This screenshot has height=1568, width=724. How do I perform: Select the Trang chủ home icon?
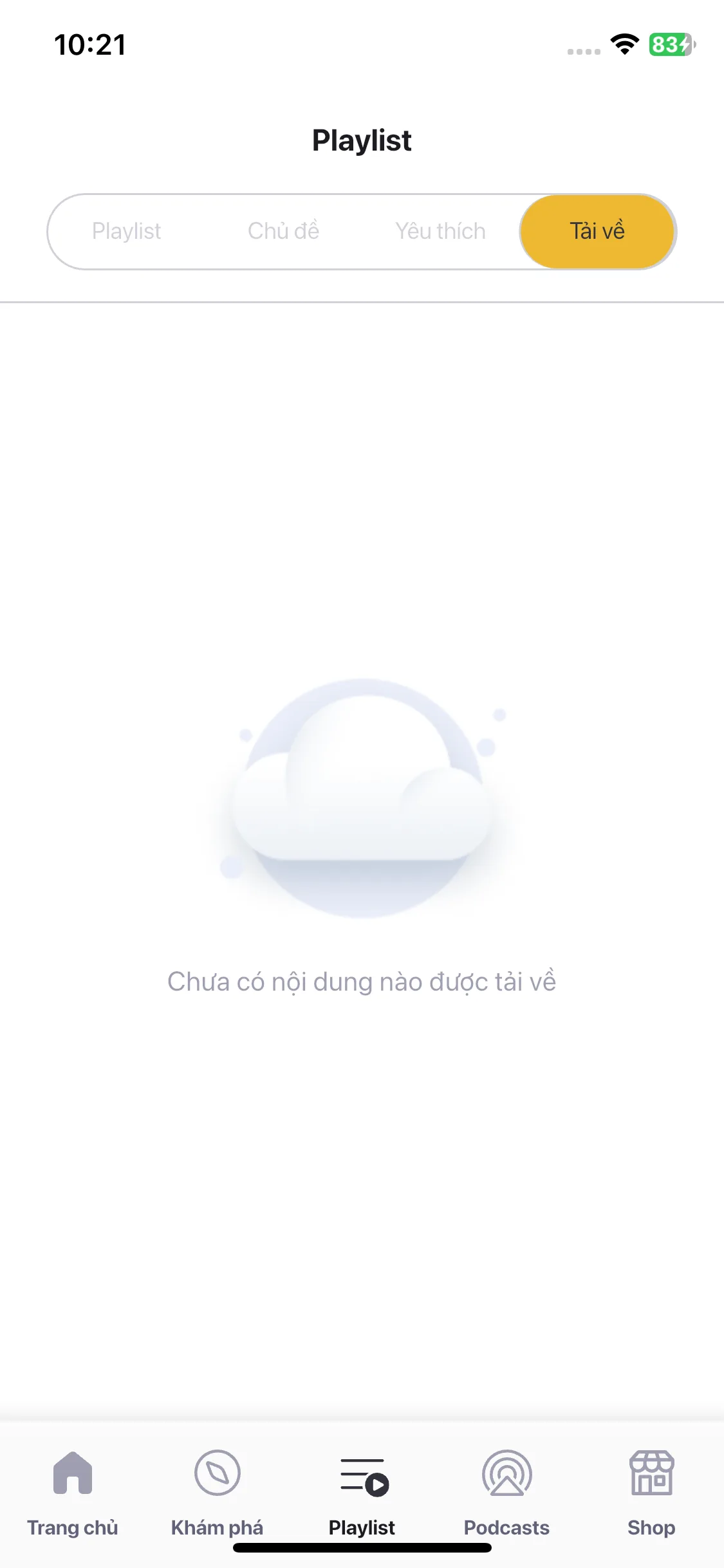click(x=73, y=1472)
